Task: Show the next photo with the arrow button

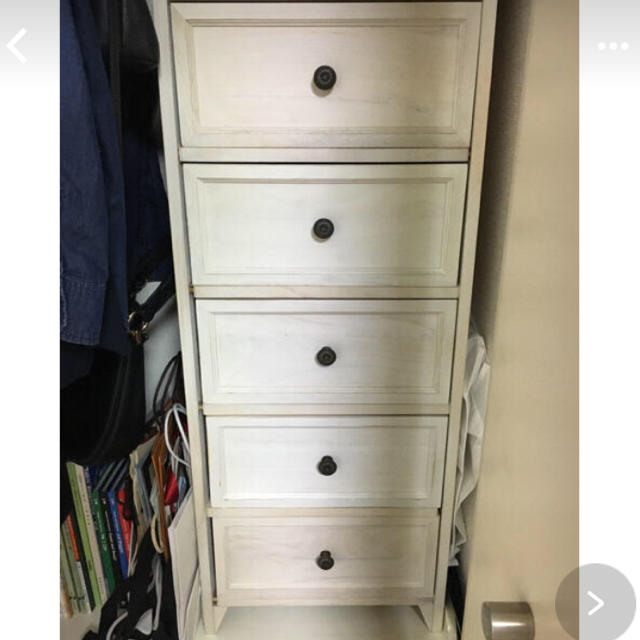Action: pyautogui.click(x=595, y=602)
